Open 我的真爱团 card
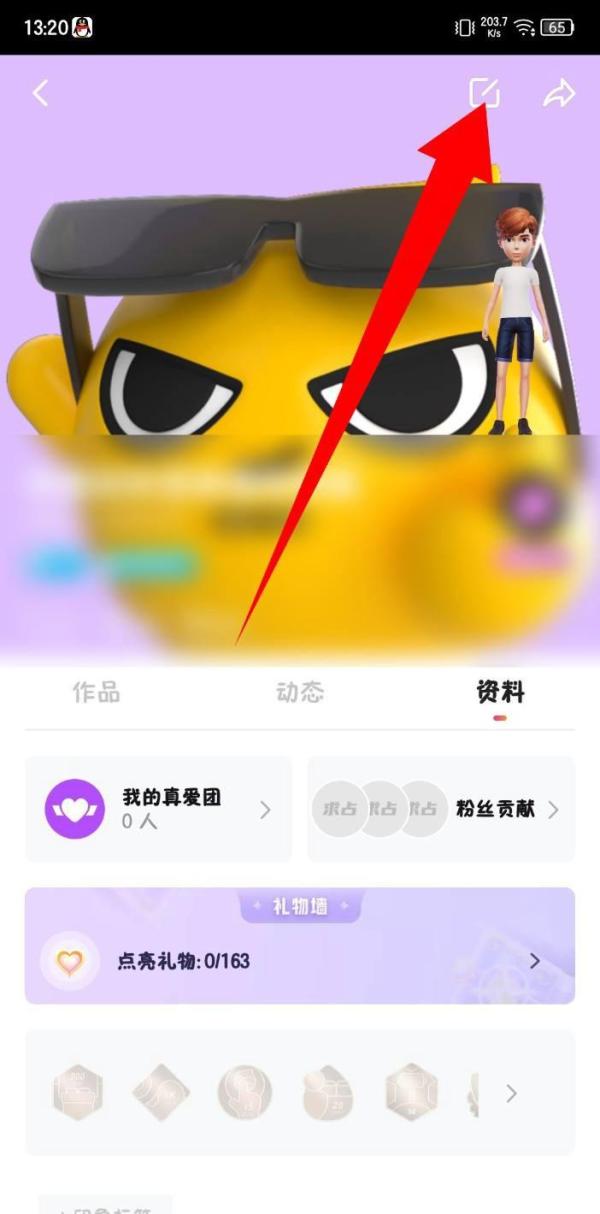Image resolution: width=600 pixels, height=1214 pixels. (x=158, y=809)
